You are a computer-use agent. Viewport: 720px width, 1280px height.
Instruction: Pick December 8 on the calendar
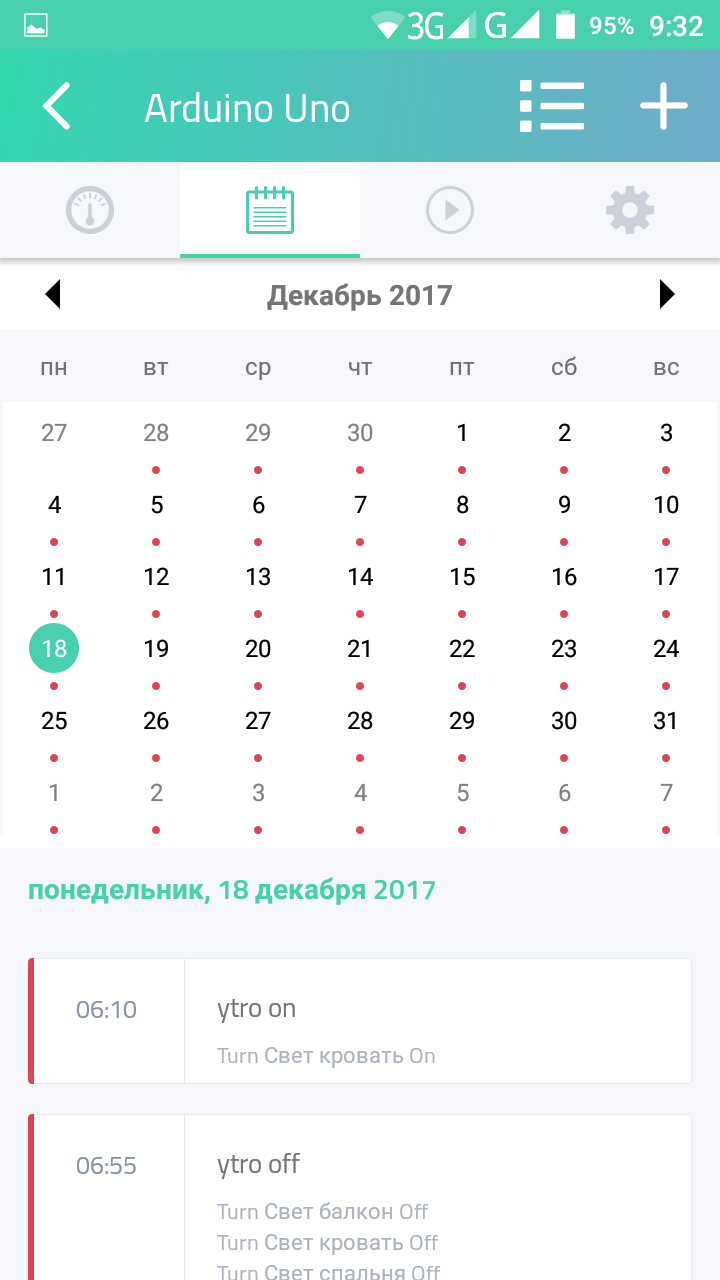(462, 505)
